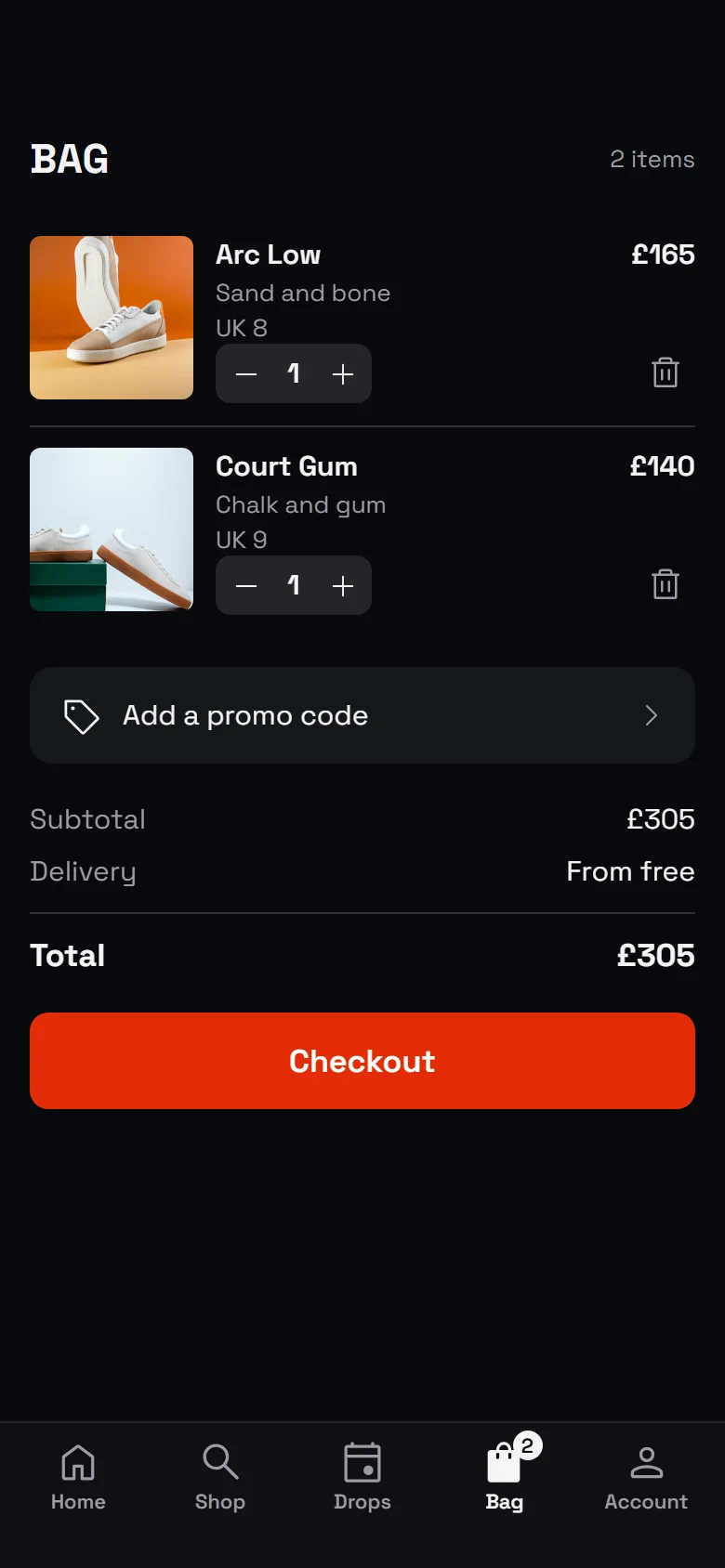Reduce Court Gum quantity
This screenshot has height=1568, width=725.
point(246,585)
